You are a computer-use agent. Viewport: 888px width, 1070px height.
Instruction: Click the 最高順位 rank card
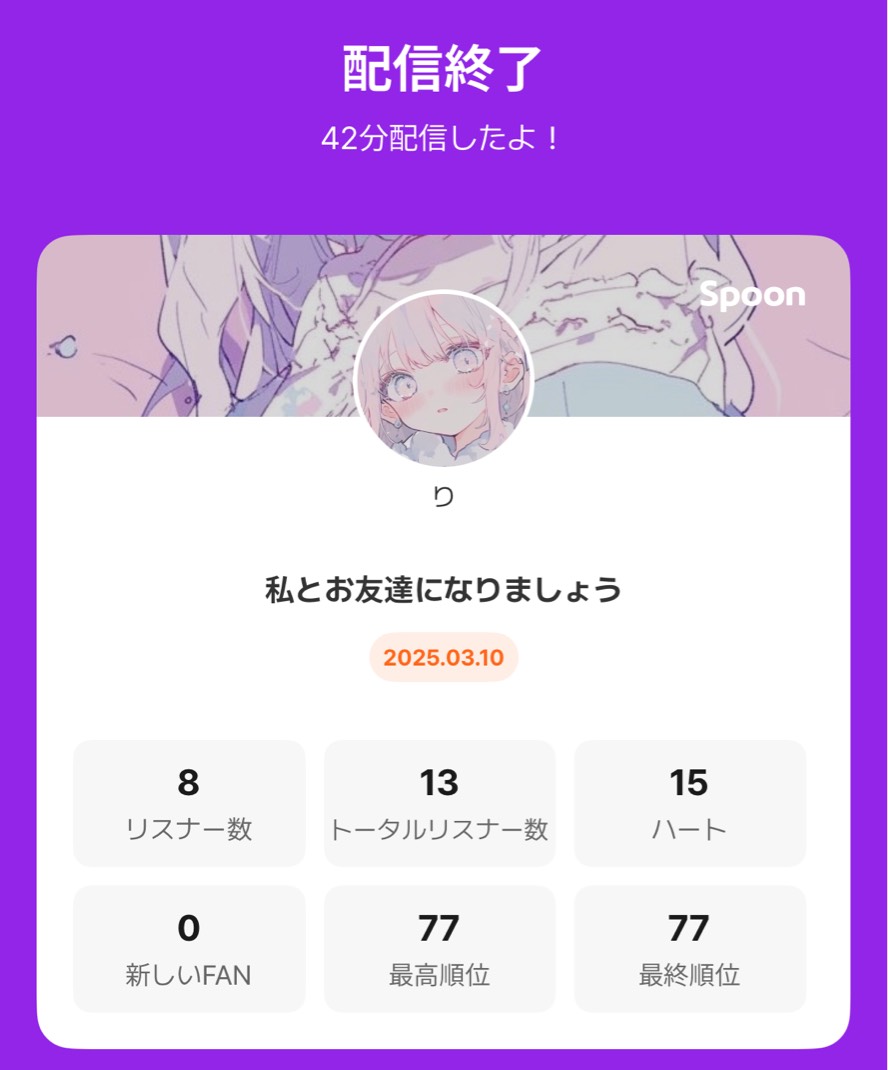[438, 947]
